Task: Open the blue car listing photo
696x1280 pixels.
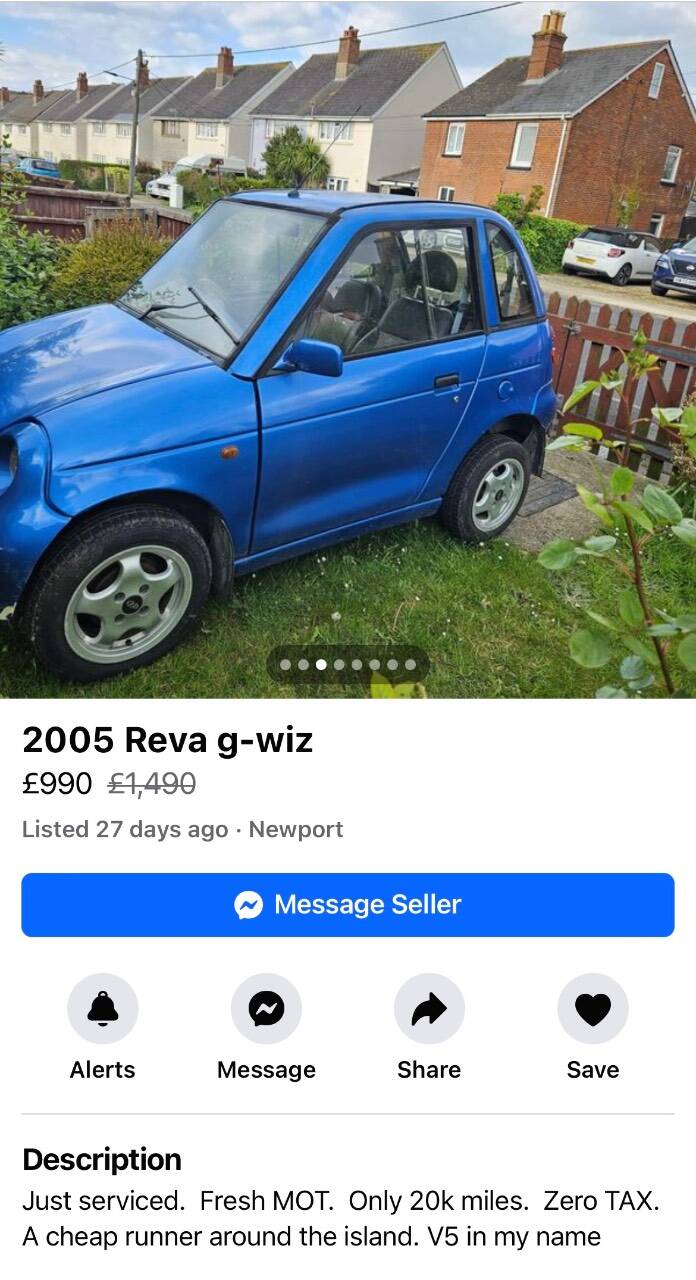Action: [x=348, y=349]
